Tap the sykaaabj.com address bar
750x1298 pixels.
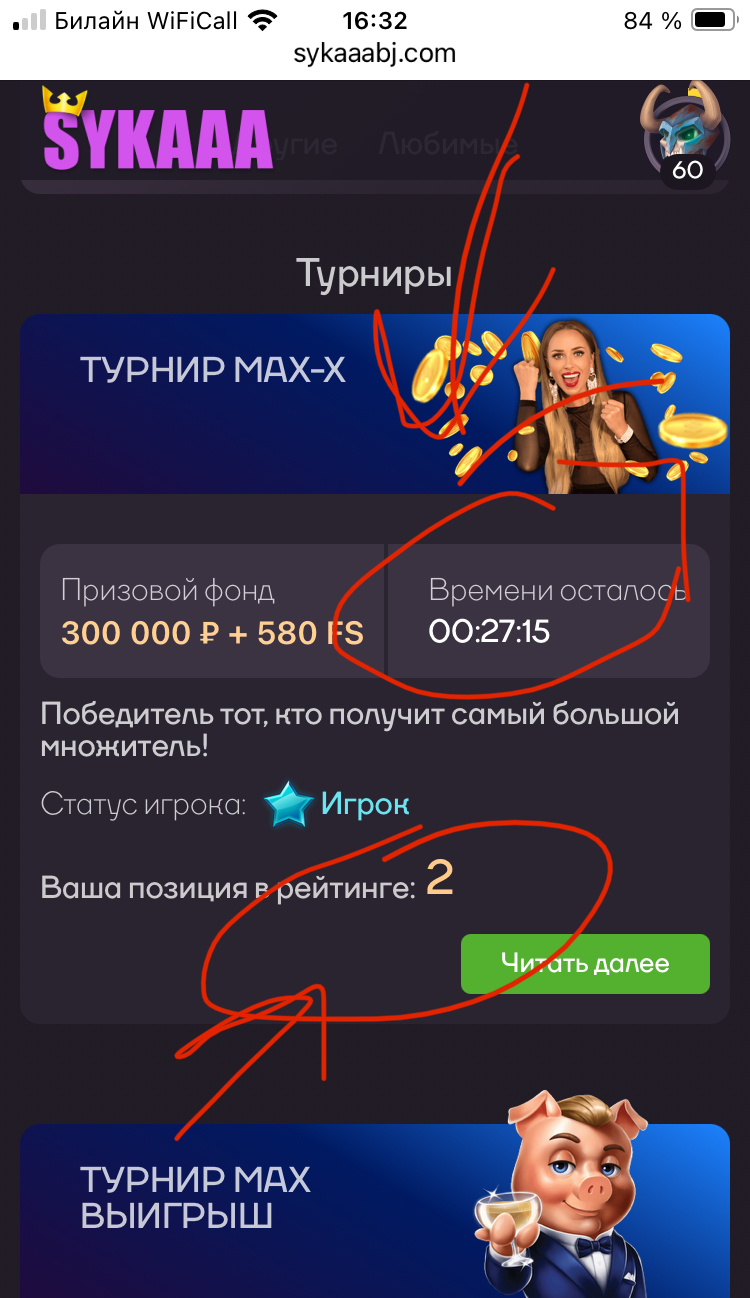point(374,53)
